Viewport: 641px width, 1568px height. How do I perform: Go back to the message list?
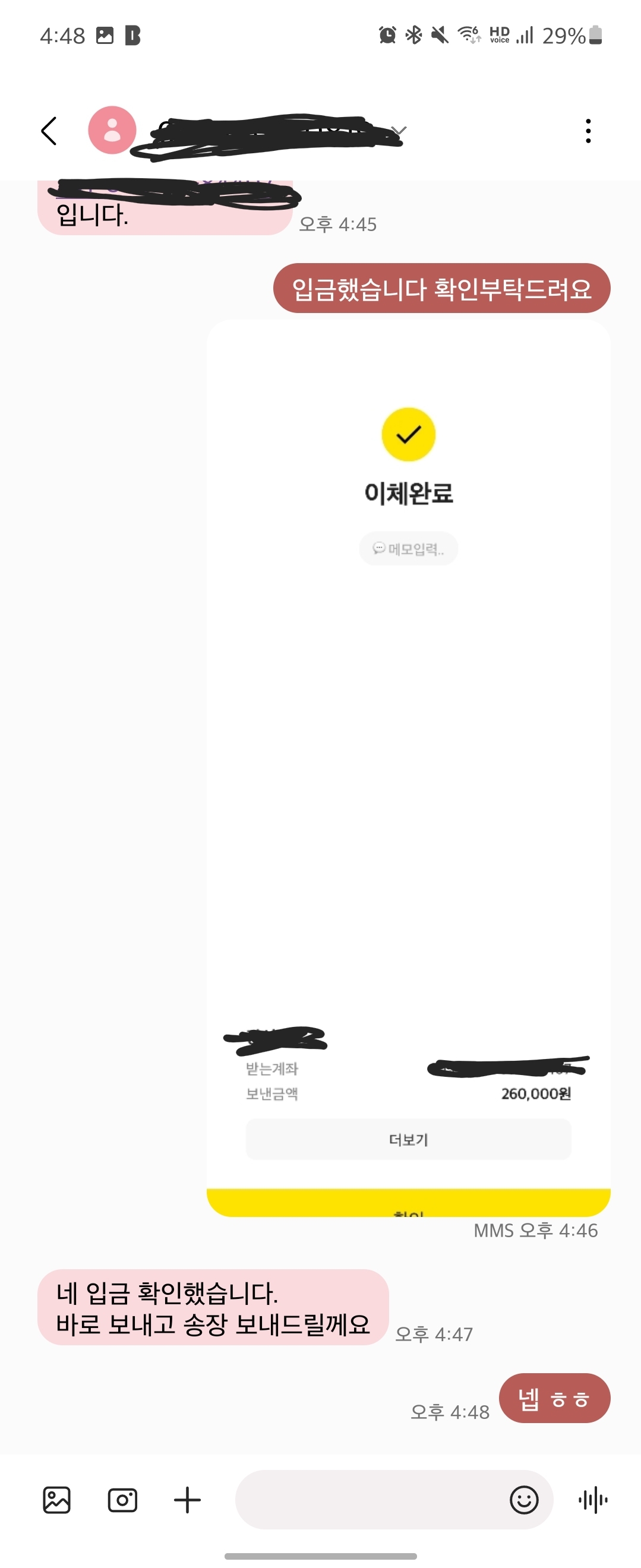(x=49, y=131)
